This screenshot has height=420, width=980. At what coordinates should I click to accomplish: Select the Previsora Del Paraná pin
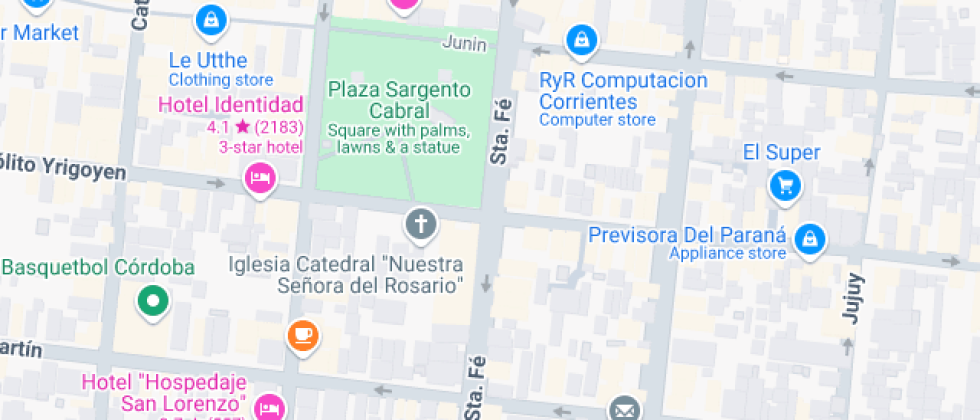[x=810, y=239]
